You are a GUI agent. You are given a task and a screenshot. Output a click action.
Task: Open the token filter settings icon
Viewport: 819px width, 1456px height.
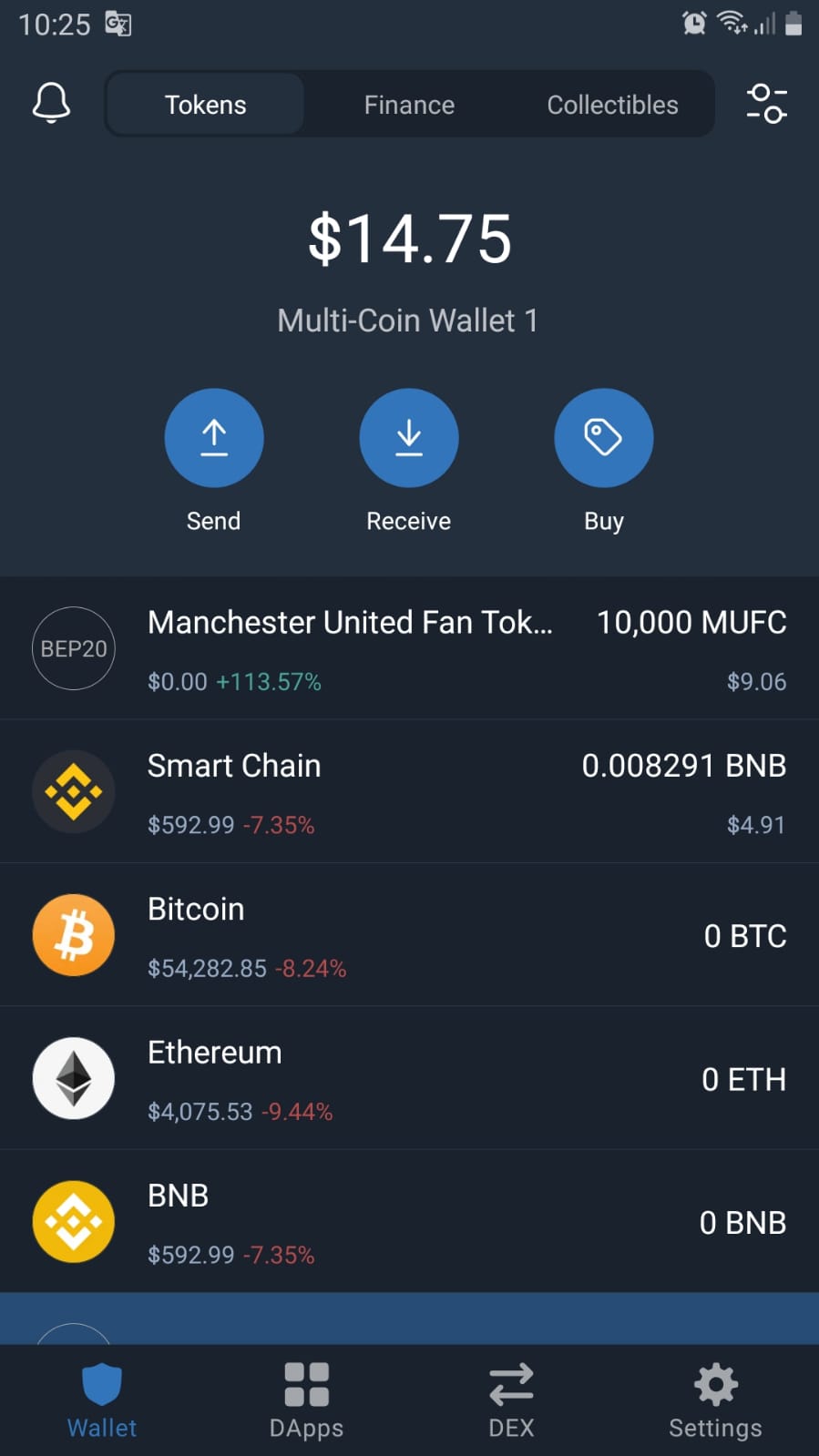[766, 103]
